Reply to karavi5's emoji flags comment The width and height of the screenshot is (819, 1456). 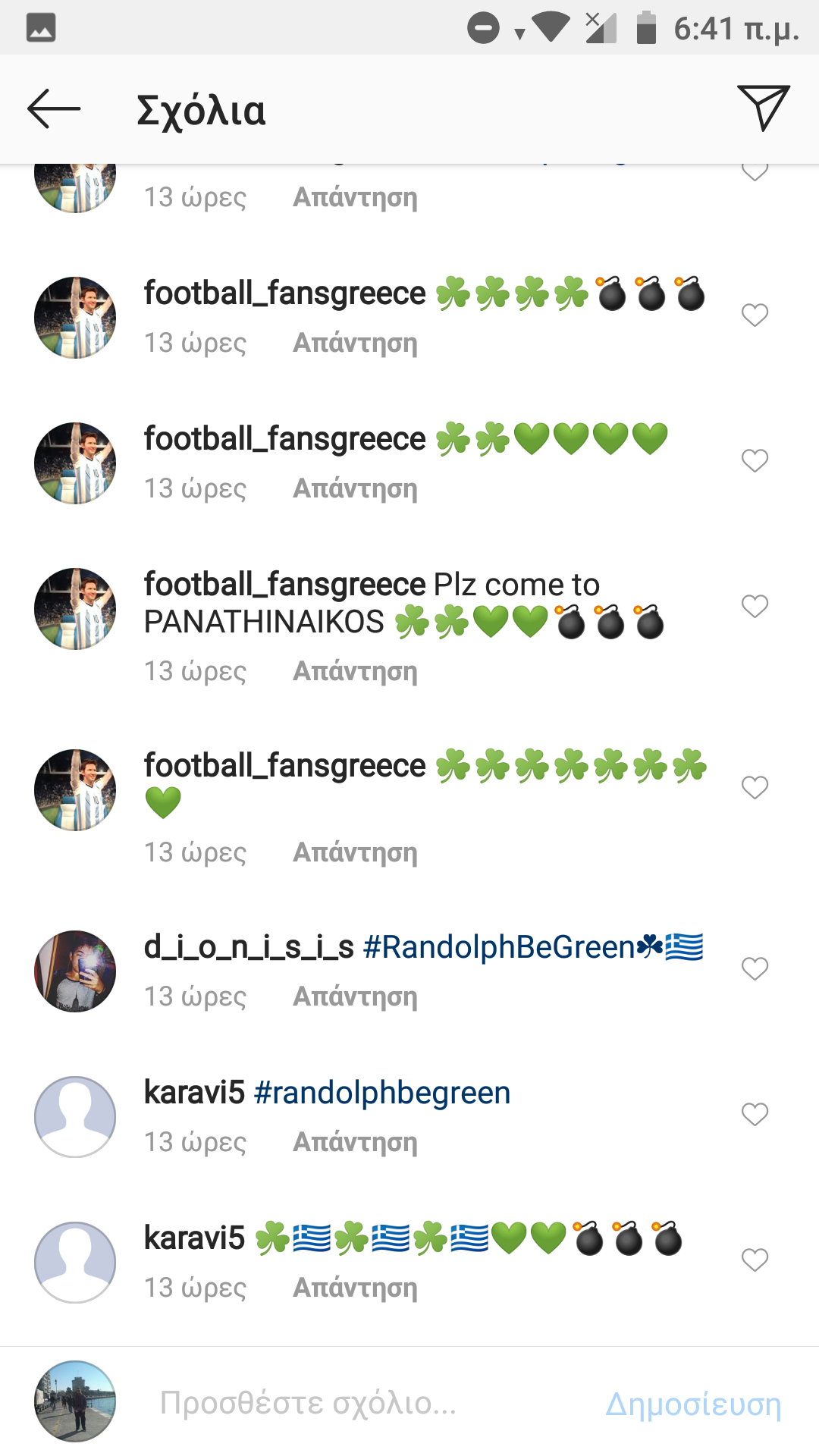(x=355, y=1288)
